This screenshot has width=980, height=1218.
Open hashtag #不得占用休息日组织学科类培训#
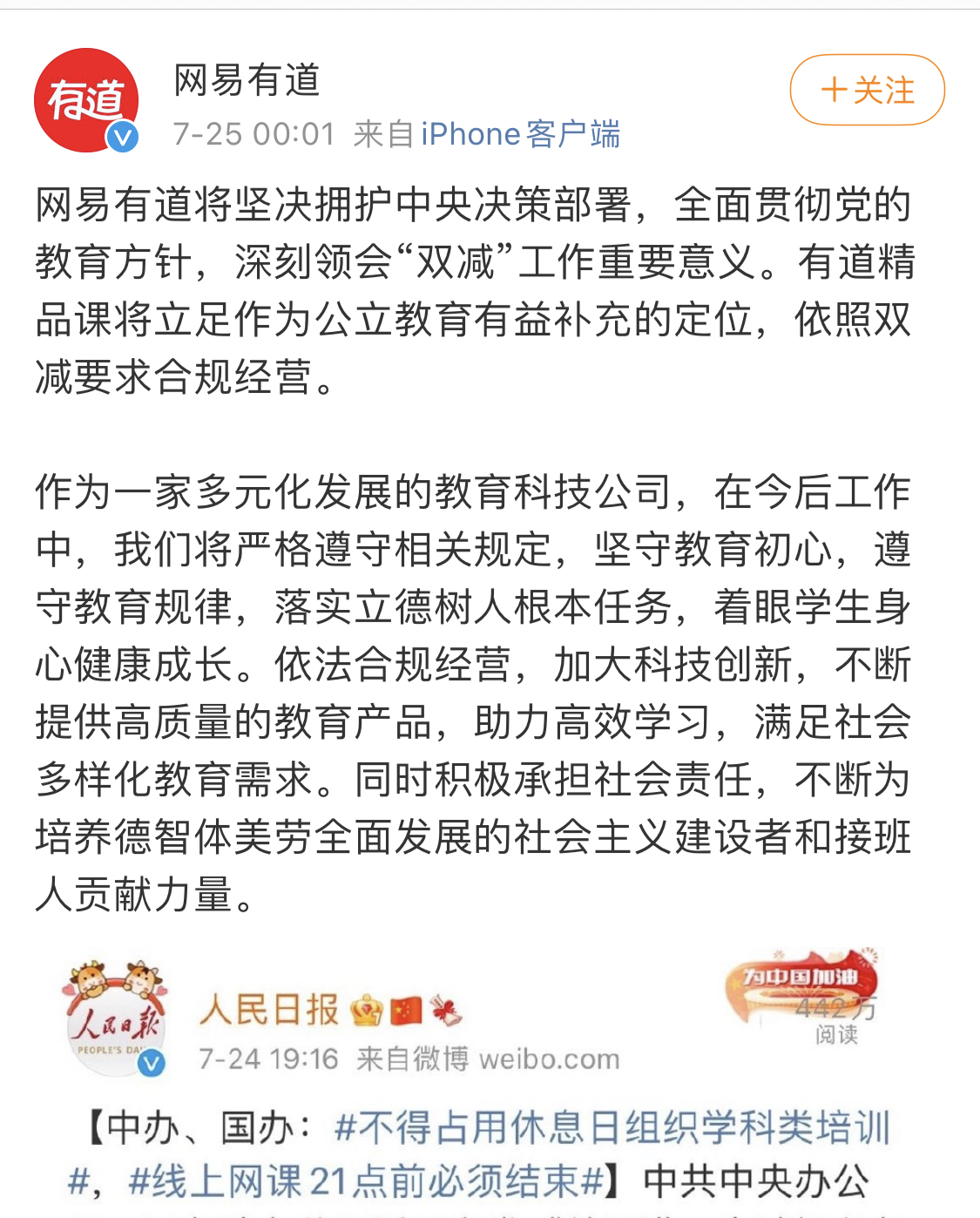point(612,1127)
